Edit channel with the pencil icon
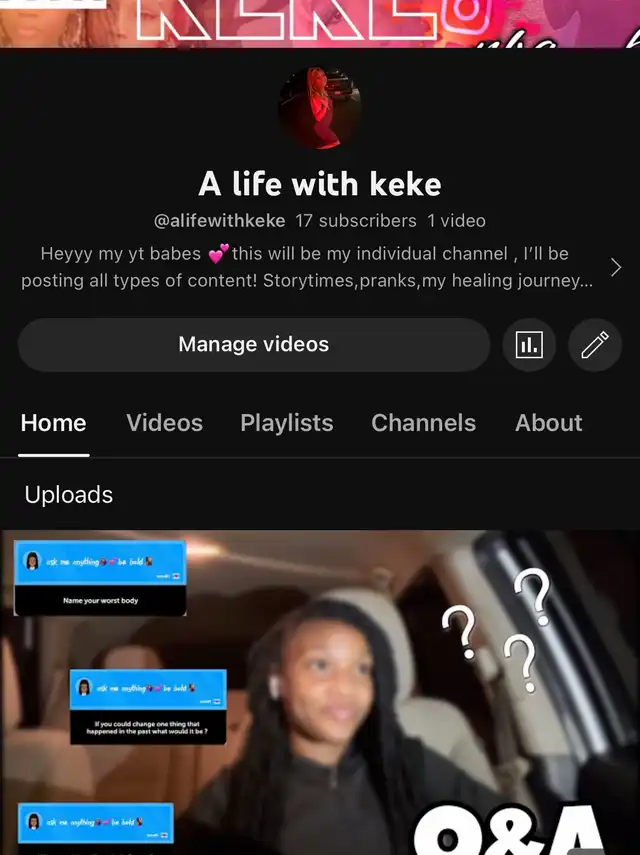The height and width of the screenshot is (855, 640). [595, 345]
